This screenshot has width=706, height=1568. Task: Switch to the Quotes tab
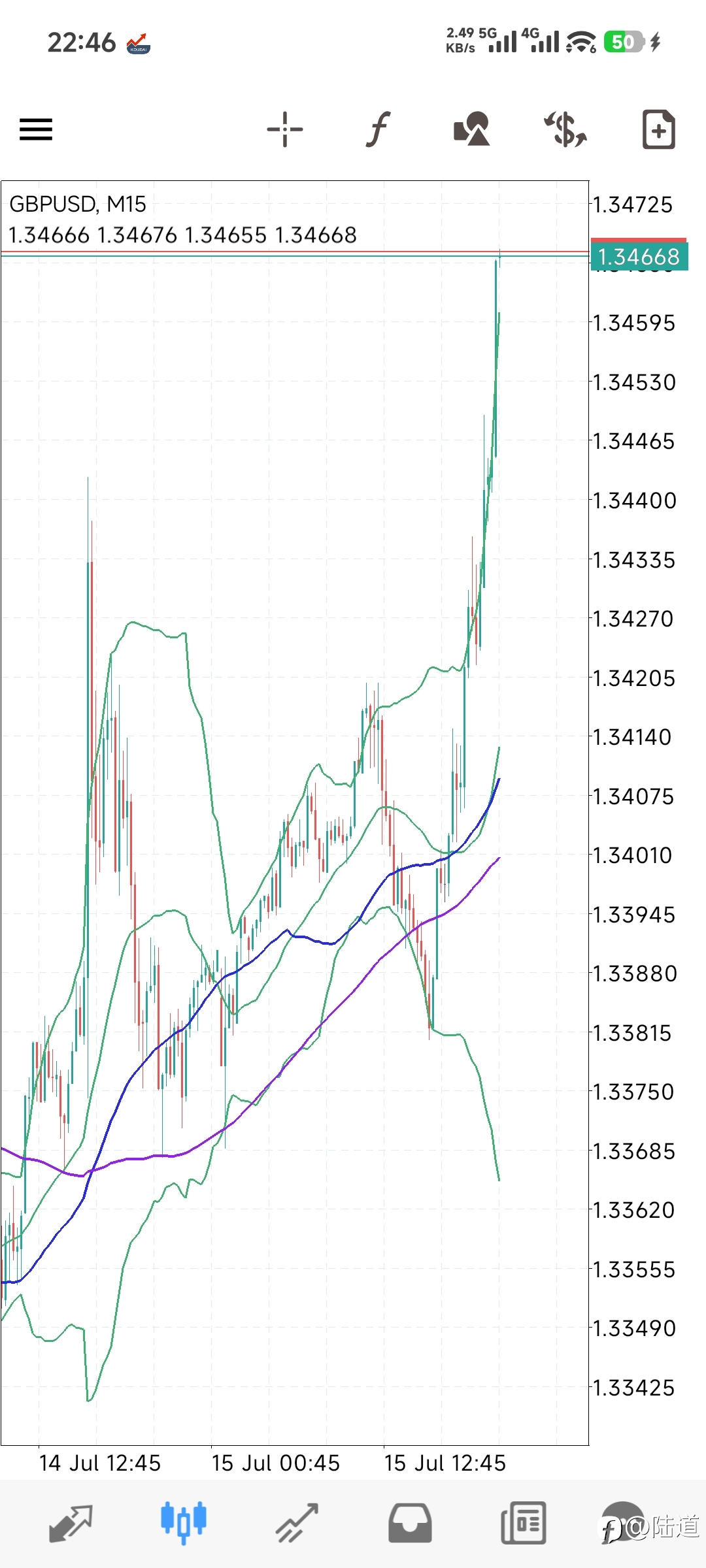tap(71, 1524)
